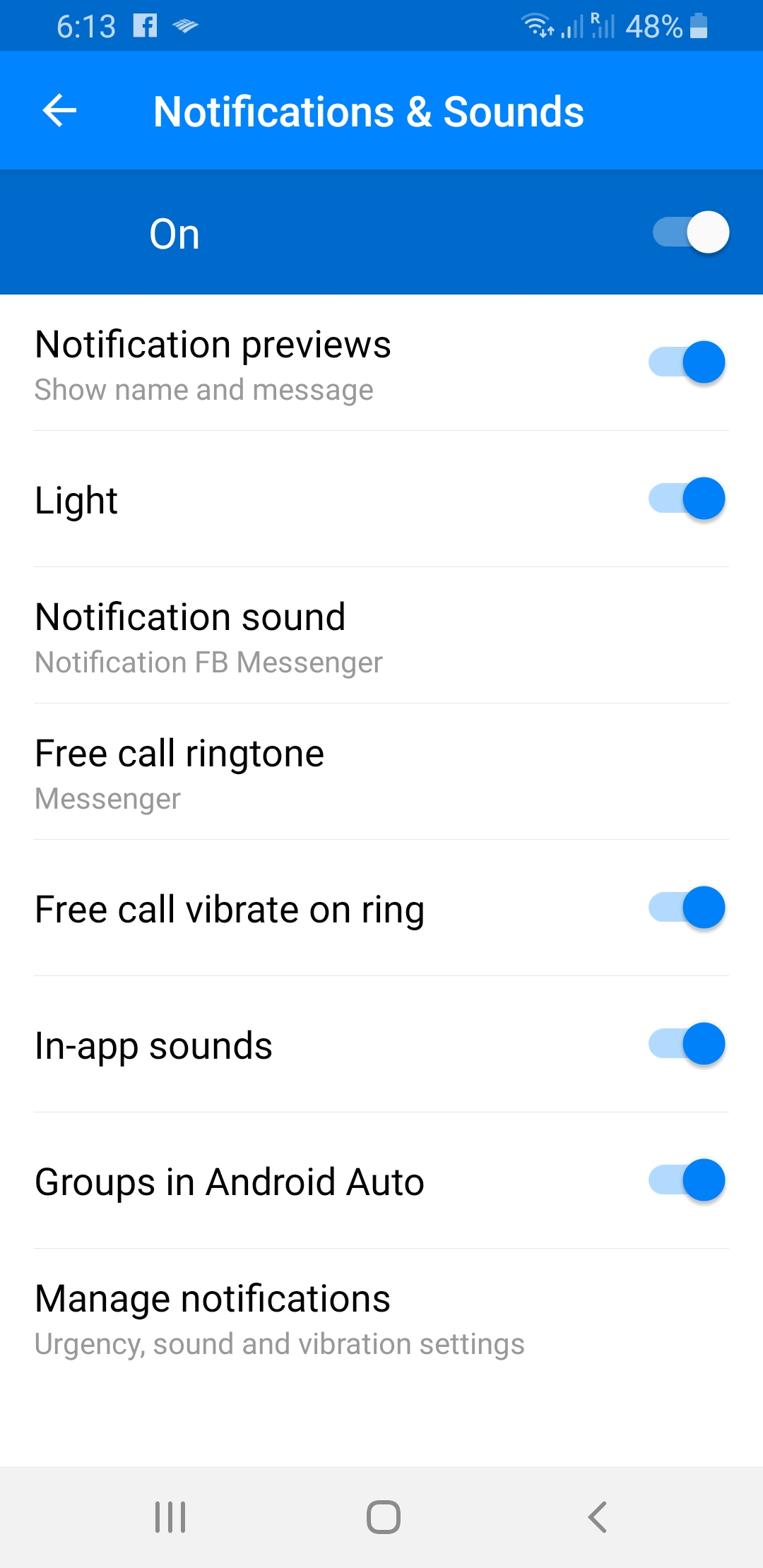Tap the system home button
763x1568 pixels.
point(383,1516)
